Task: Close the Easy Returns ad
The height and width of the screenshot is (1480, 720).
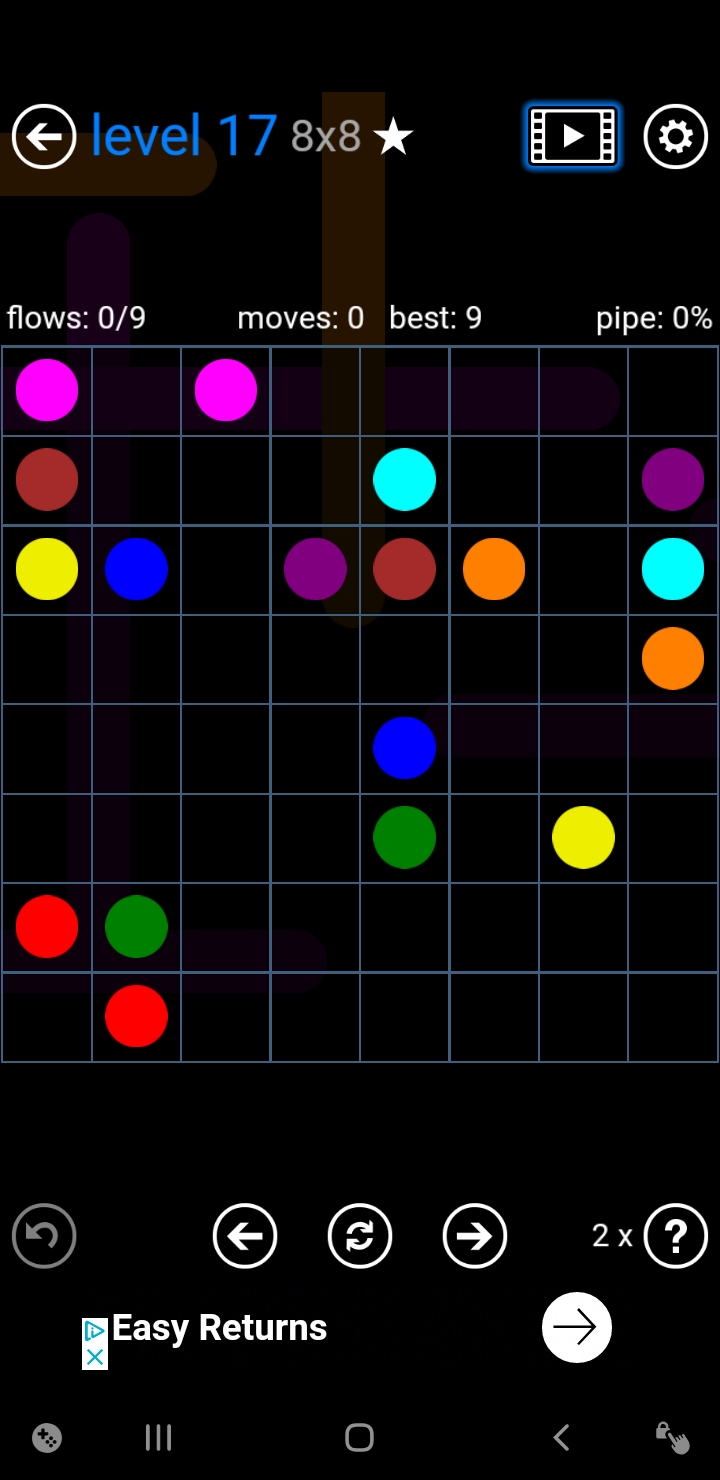Action: (x=94, y=1357)
